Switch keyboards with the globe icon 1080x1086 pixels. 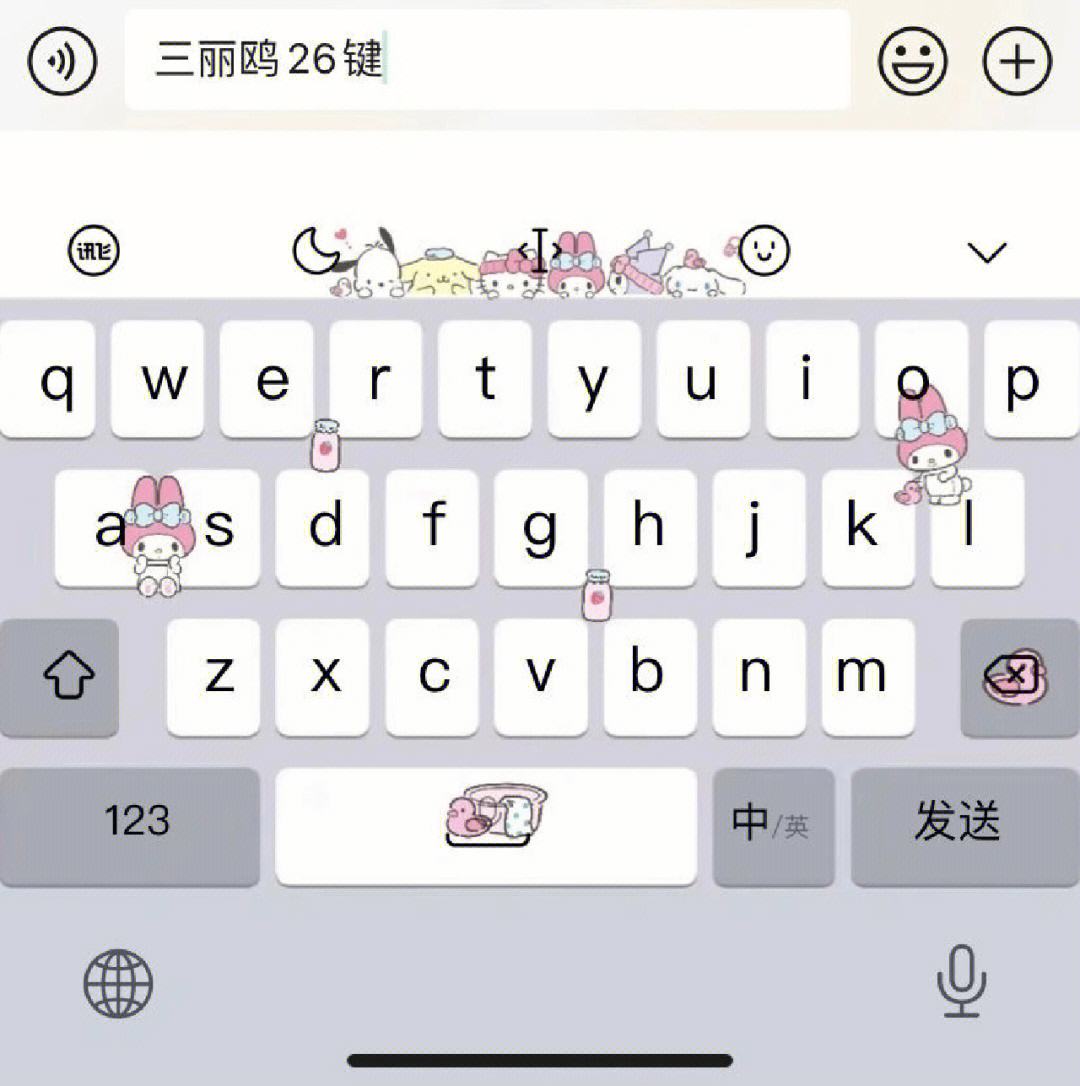(x=118, y=983)
